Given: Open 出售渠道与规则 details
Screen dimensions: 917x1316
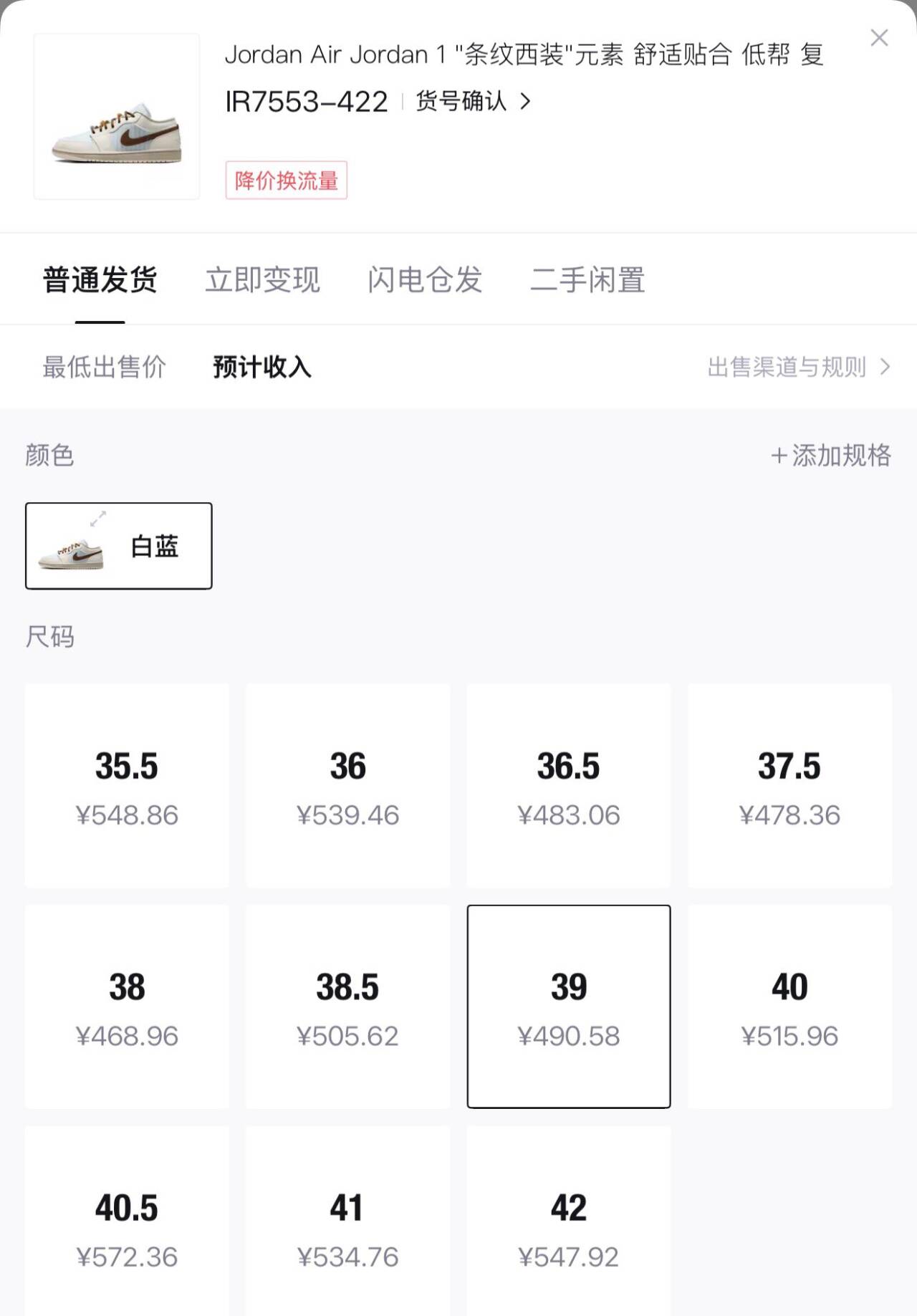Looking at the screenshot, I should [787, 367].
